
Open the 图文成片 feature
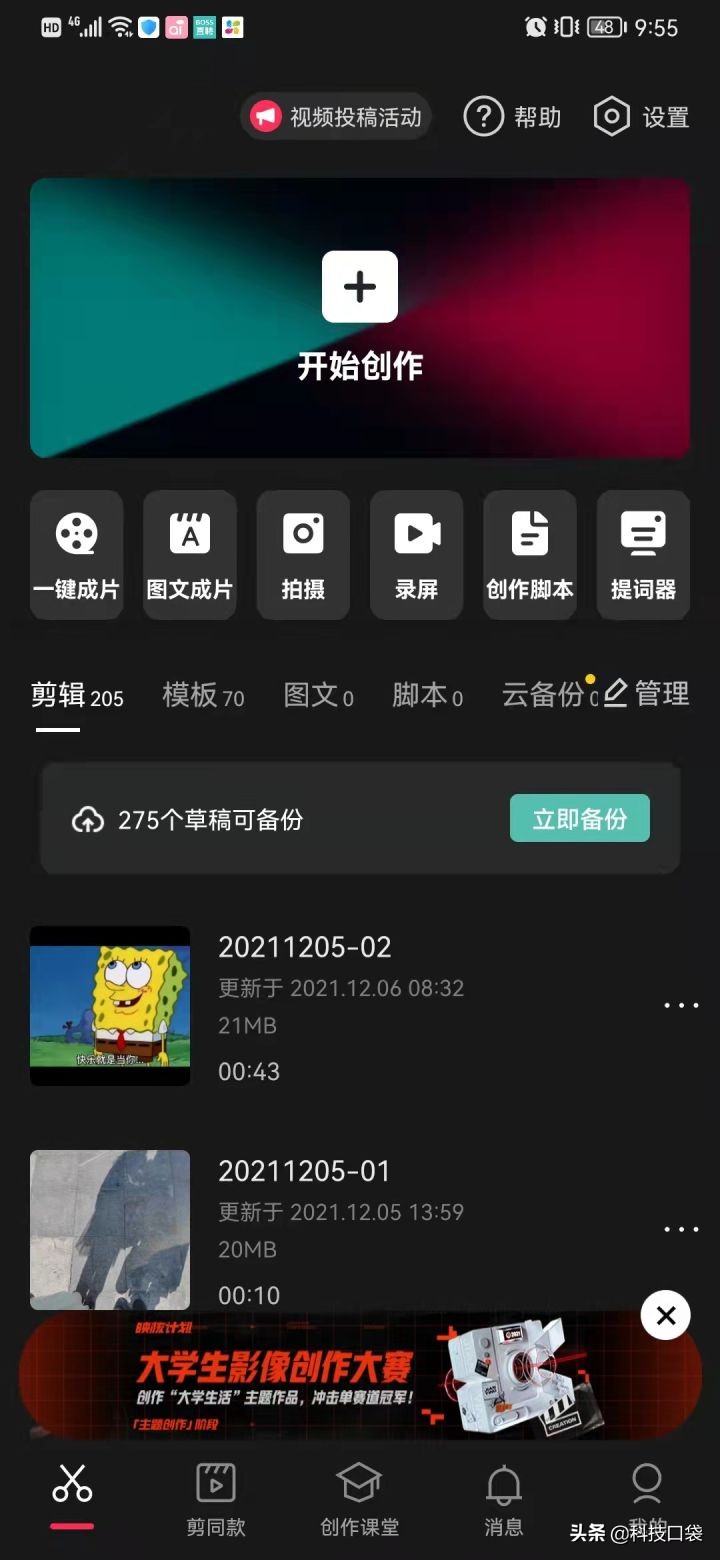click(189, 555)
